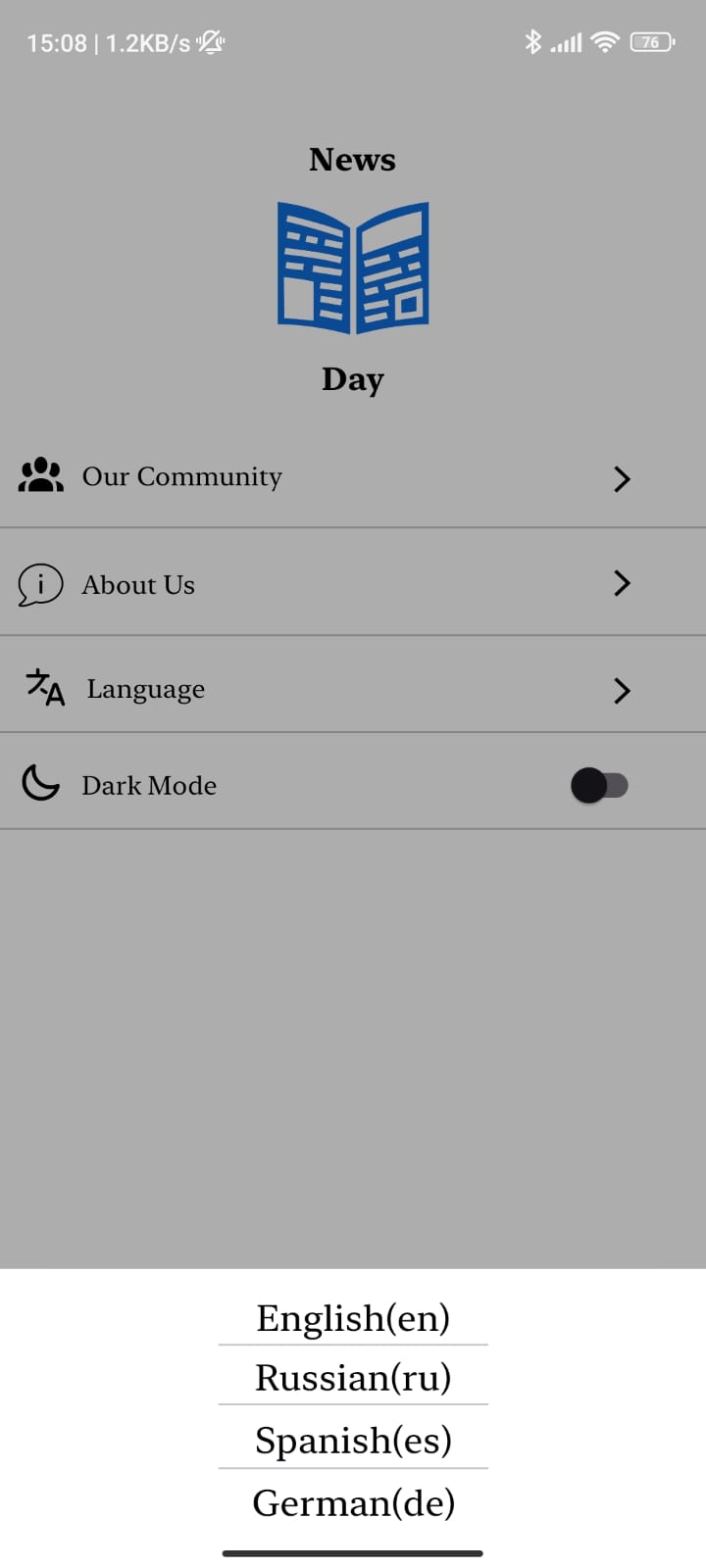Select English(en) language
Image resolution: width=706 pixels, height=1568 pixels.
click(x=353, y=1318)
